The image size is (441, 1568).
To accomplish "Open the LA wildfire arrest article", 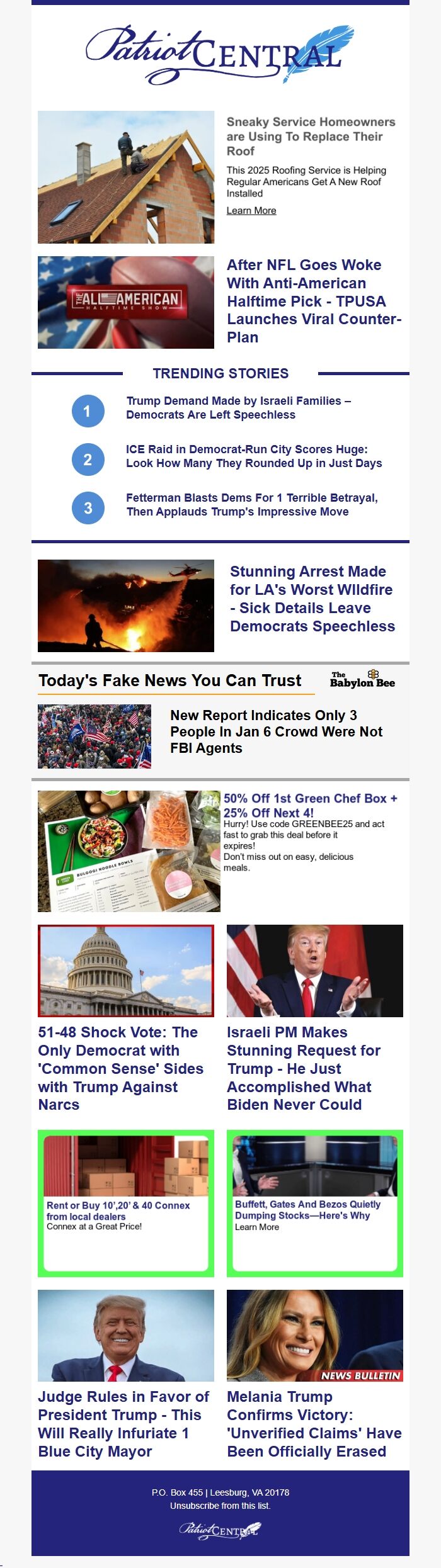I will tap(312, 599).
